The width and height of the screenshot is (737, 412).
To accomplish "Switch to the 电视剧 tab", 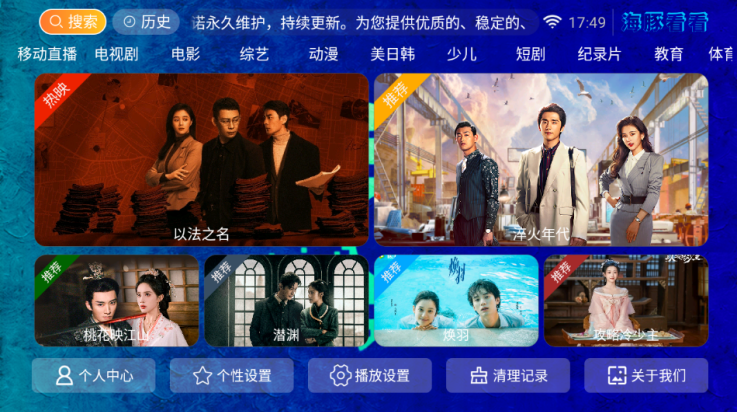I will [x=118, y=54].
